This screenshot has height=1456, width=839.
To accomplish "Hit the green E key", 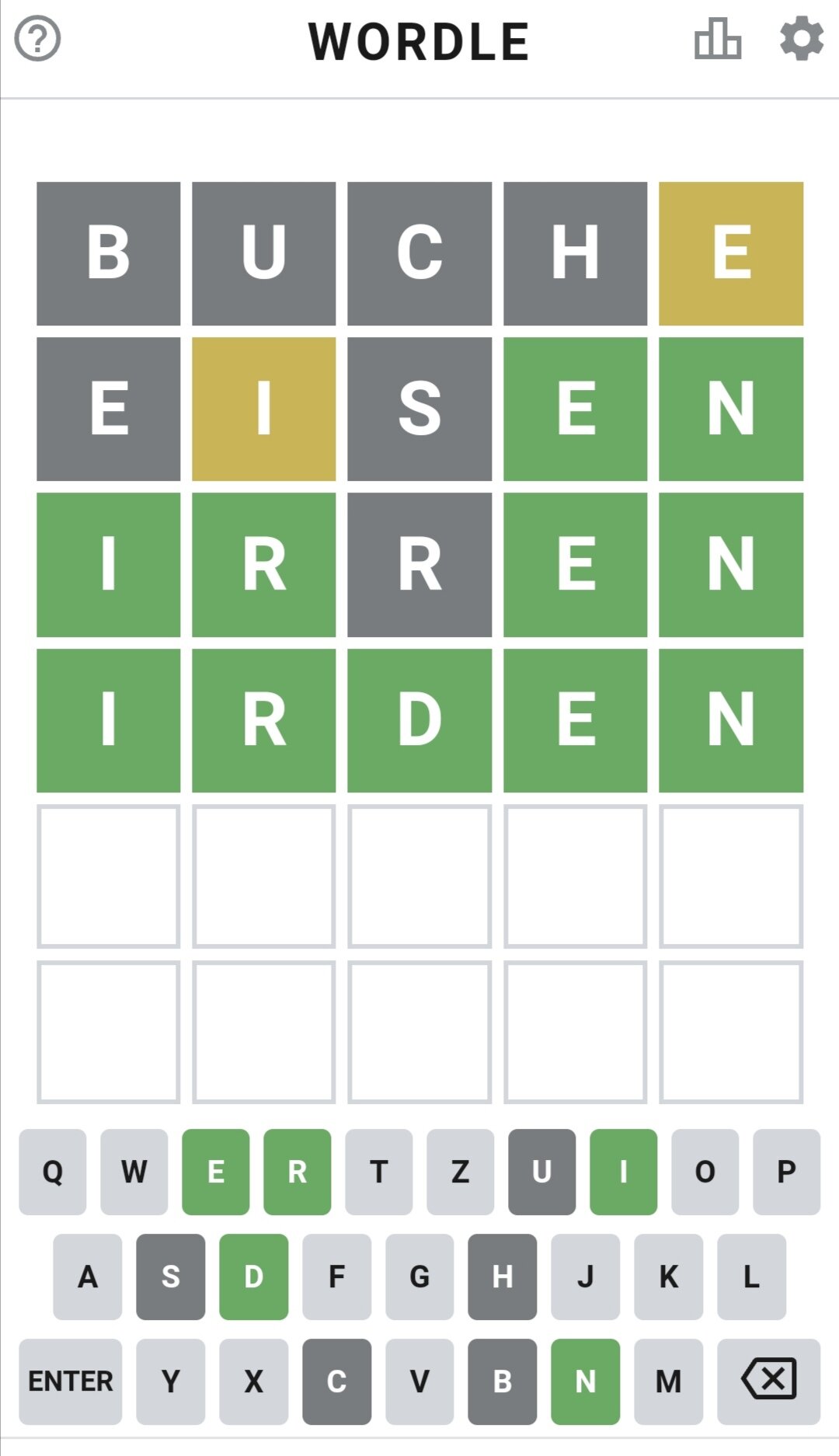I will tap(216, 1171).
